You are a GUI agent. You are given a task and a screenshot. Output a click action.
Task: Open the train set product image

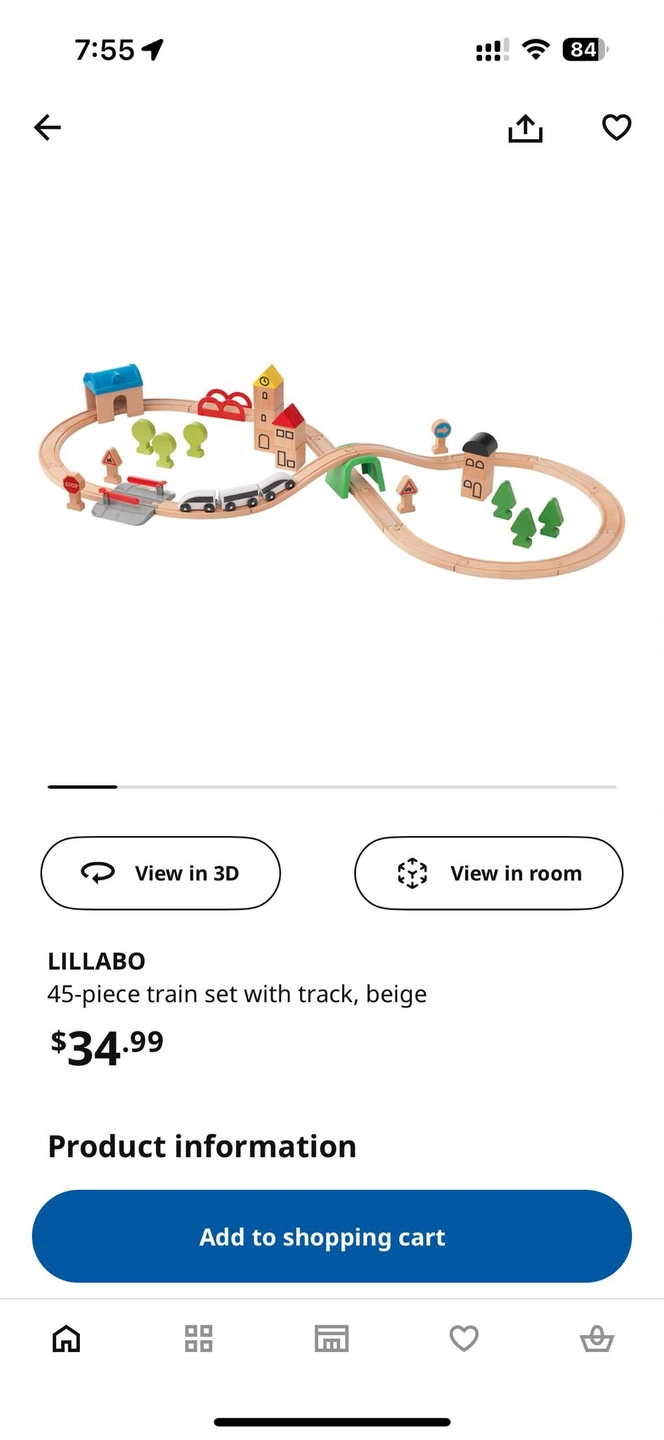332,472
